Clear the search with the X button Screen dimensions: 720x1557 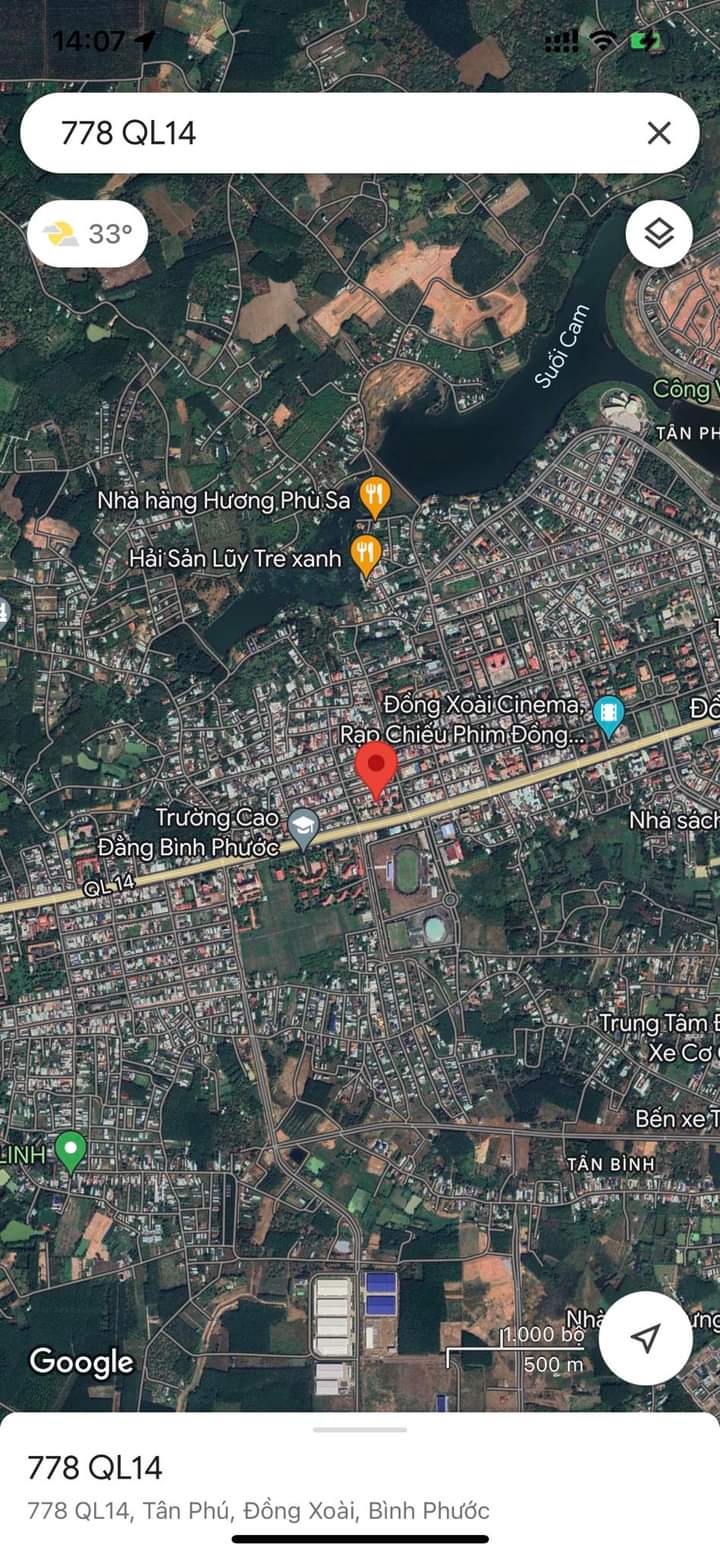pos(658,133)
